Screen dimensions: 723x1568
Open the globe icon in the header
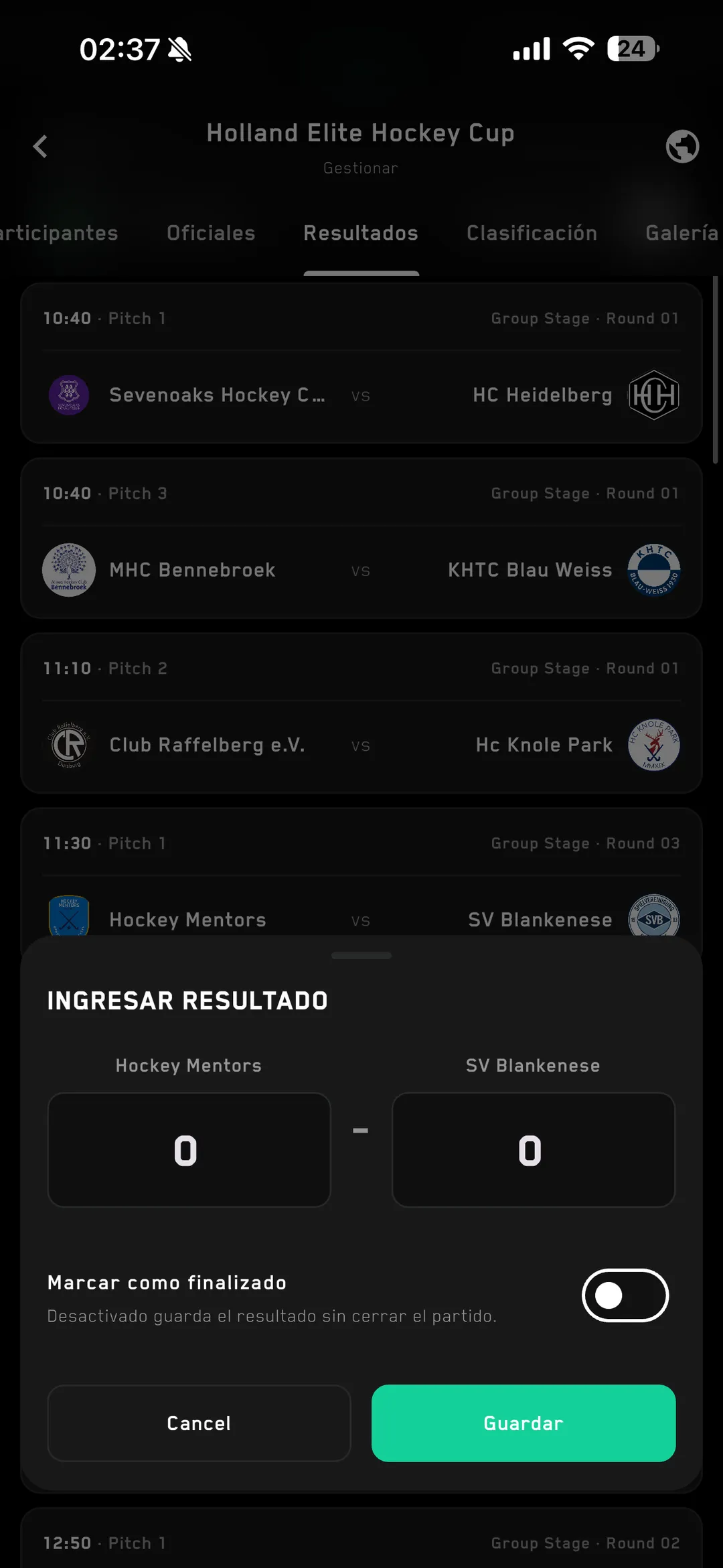(682, 146)
